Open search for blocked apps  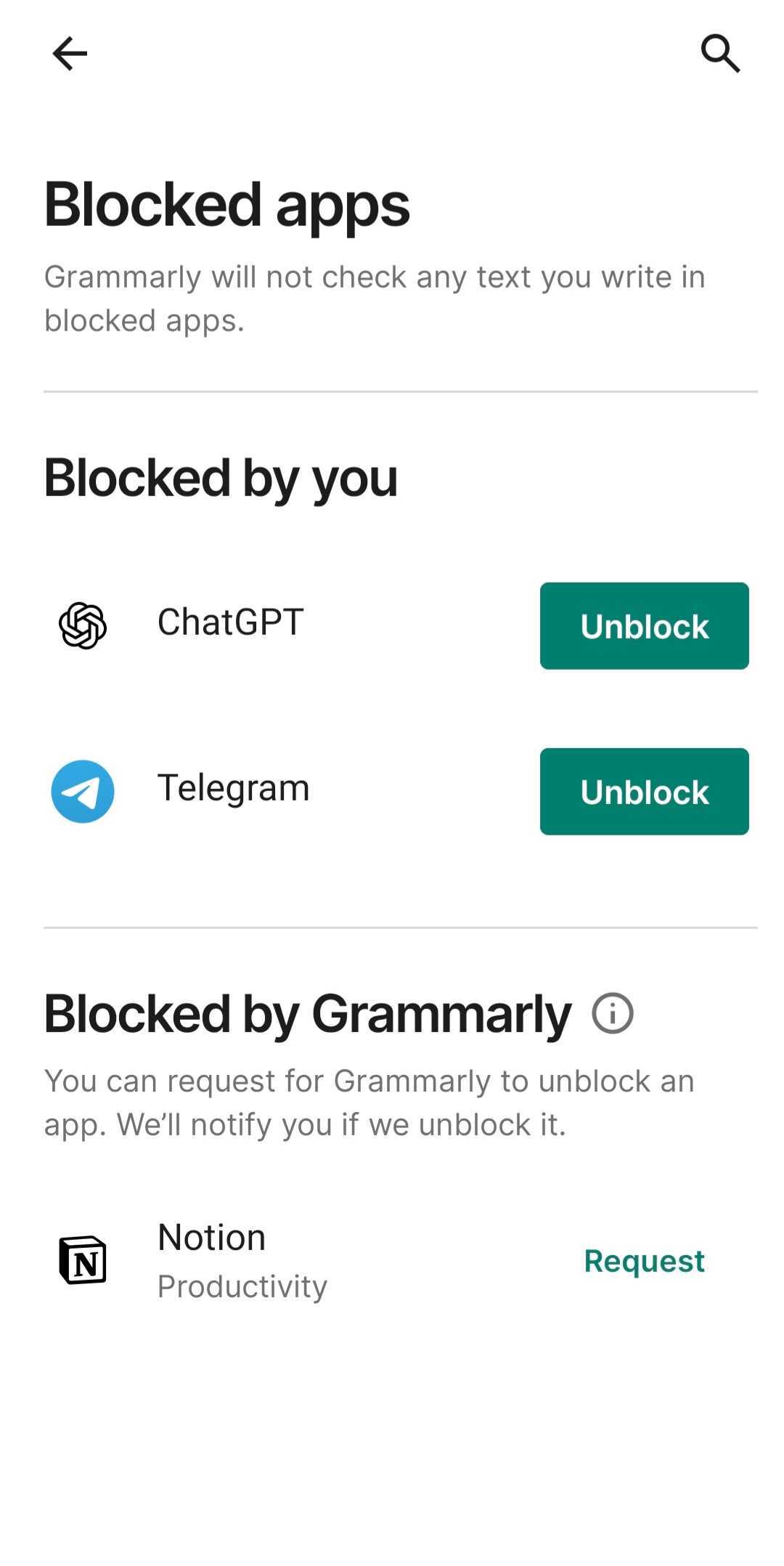(x=719, y=54)
